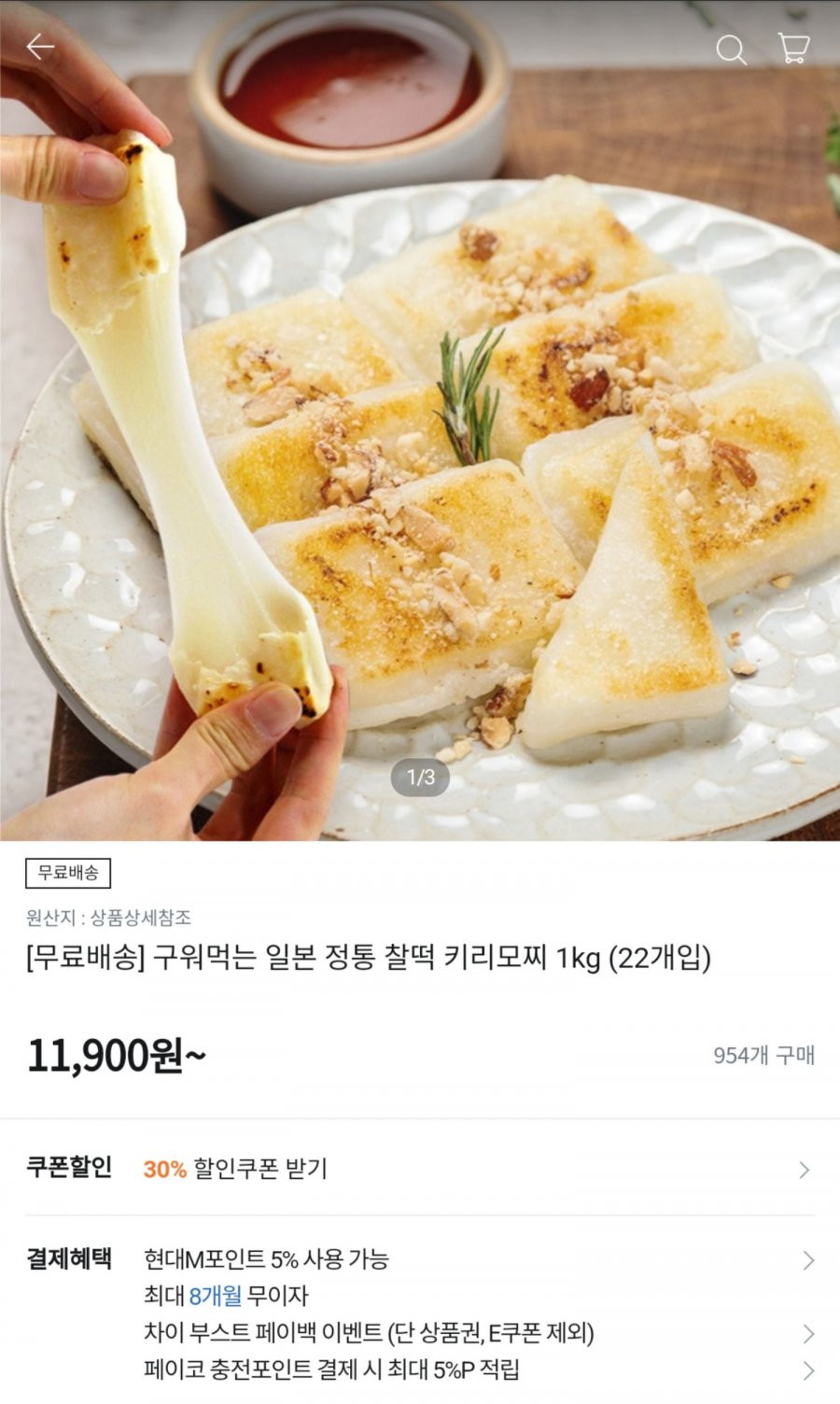Go back using the arrow icon
The width and height of the screenshot is (840, 1404).
tap(40, 47)
